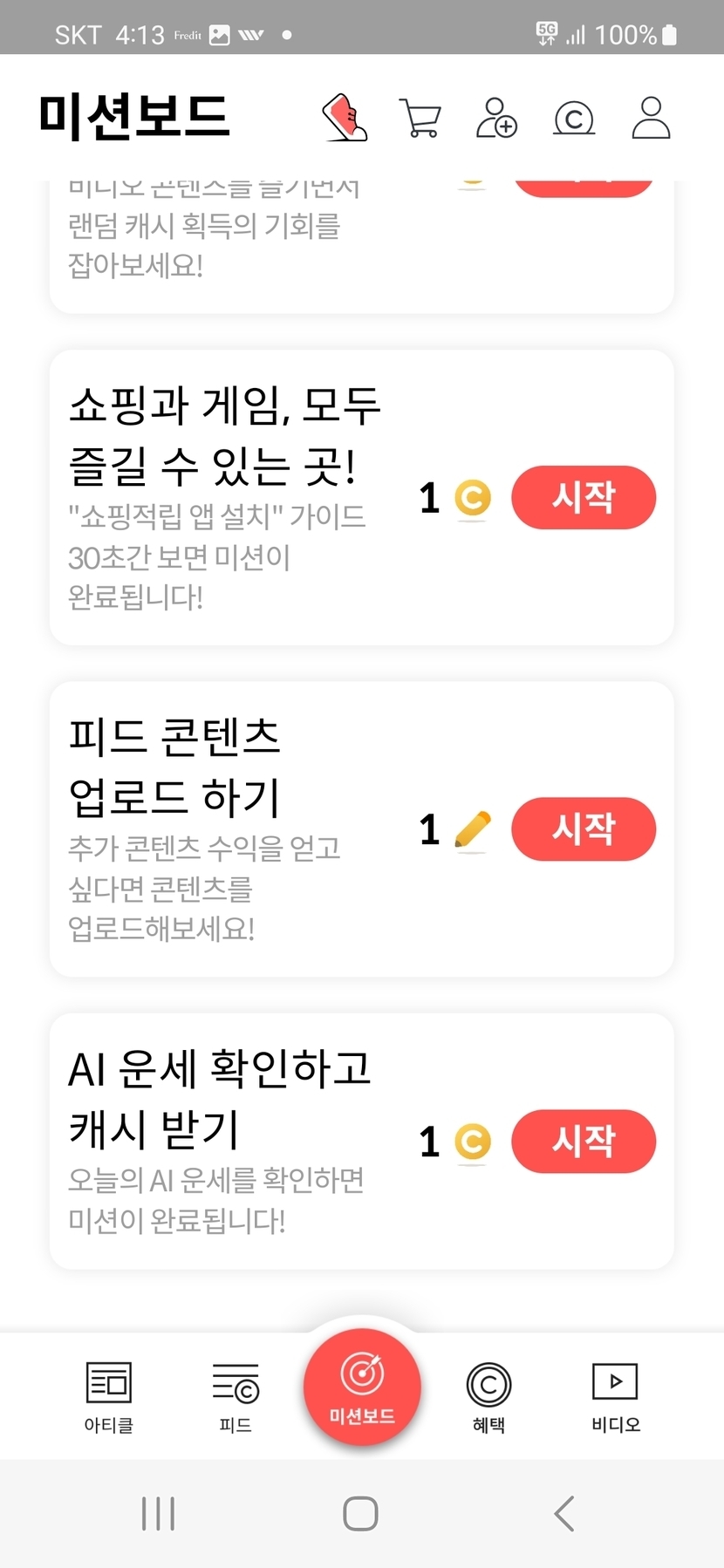Go back with the system back button
The width and height of the screenshot is (724, 1568).
pyautogui.click(x=564, y=1513)
